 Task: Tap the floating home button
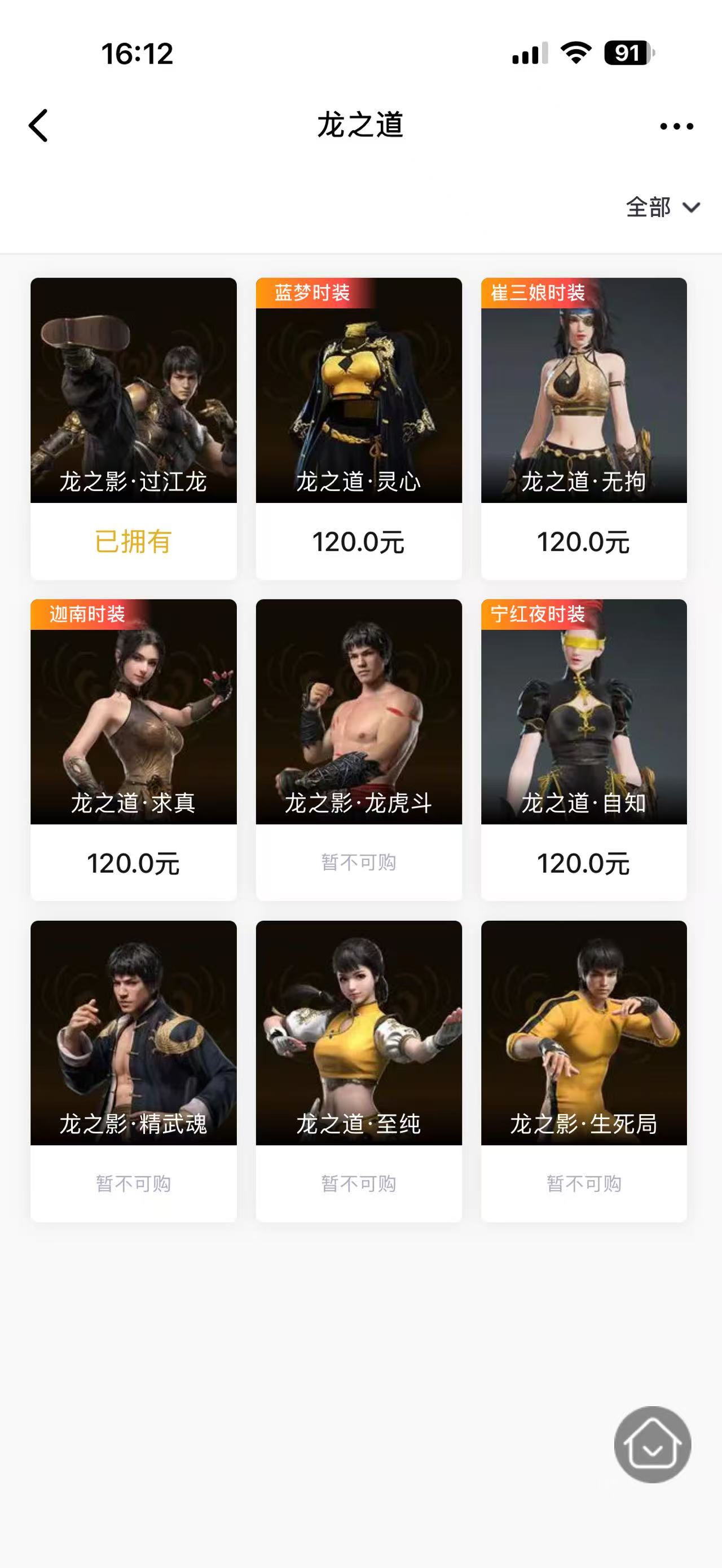[653, 1445]
